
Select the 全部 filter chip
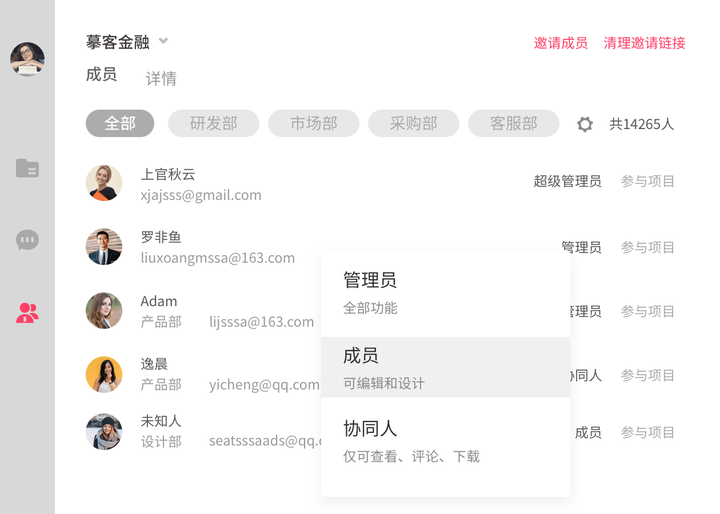pos(120,124)
